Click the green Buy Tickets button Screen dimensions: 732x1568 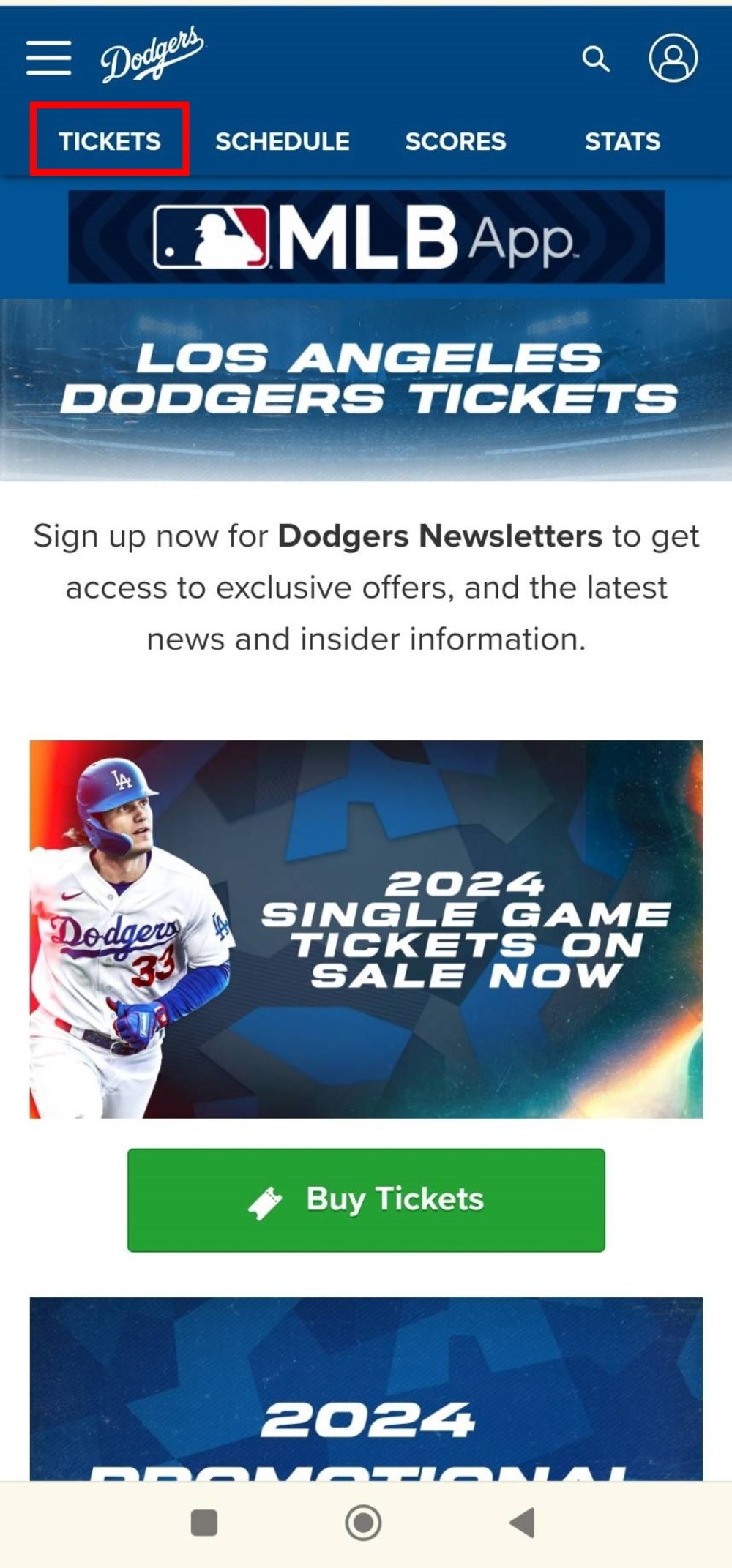tap(366, 1198)
